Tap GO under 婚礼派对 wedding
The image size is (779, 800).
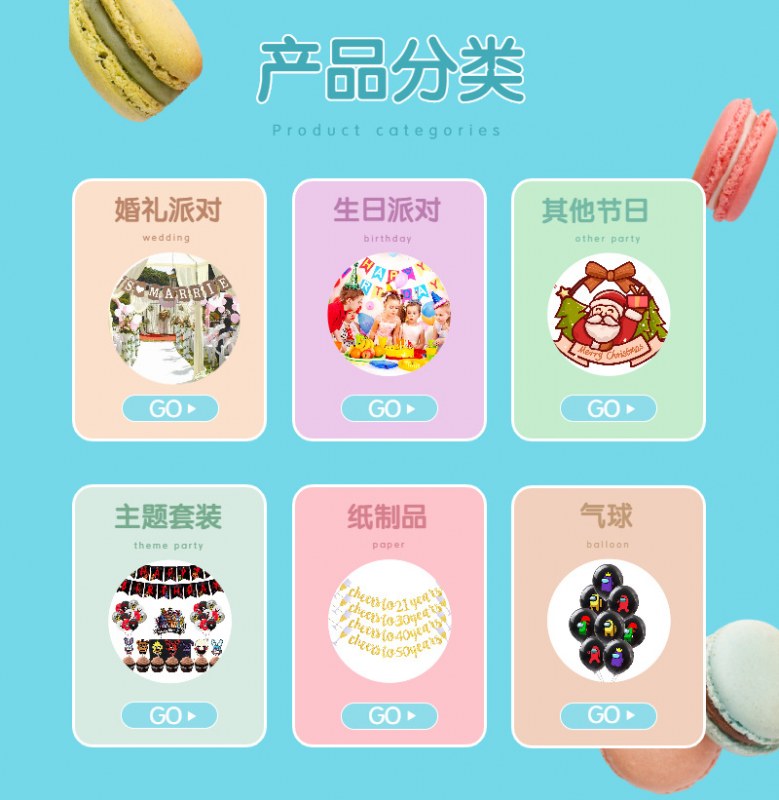(170, 408)
